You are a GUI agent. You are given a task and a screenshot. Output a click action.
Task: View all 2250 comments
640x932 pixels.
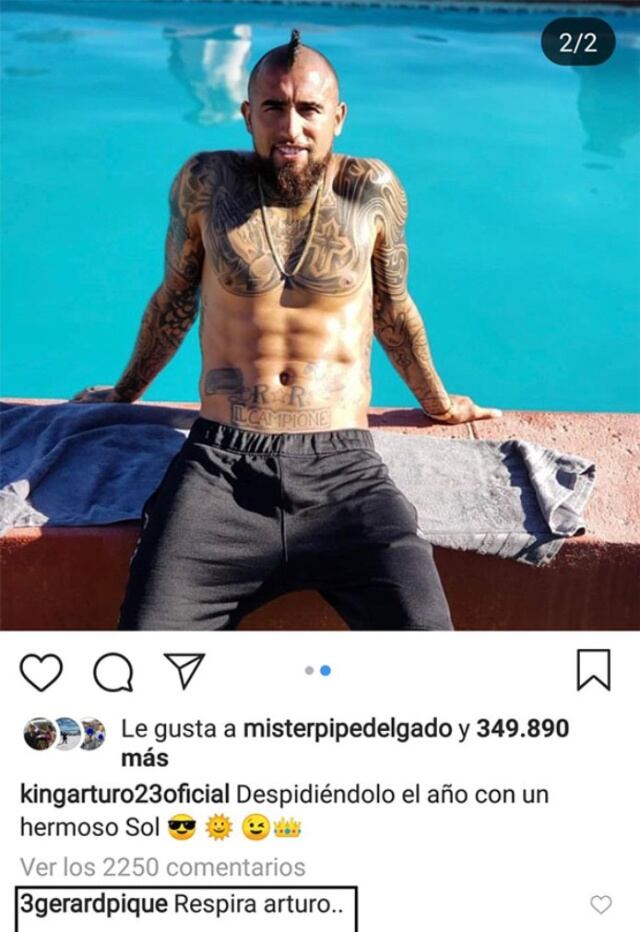tap(163, 866)
